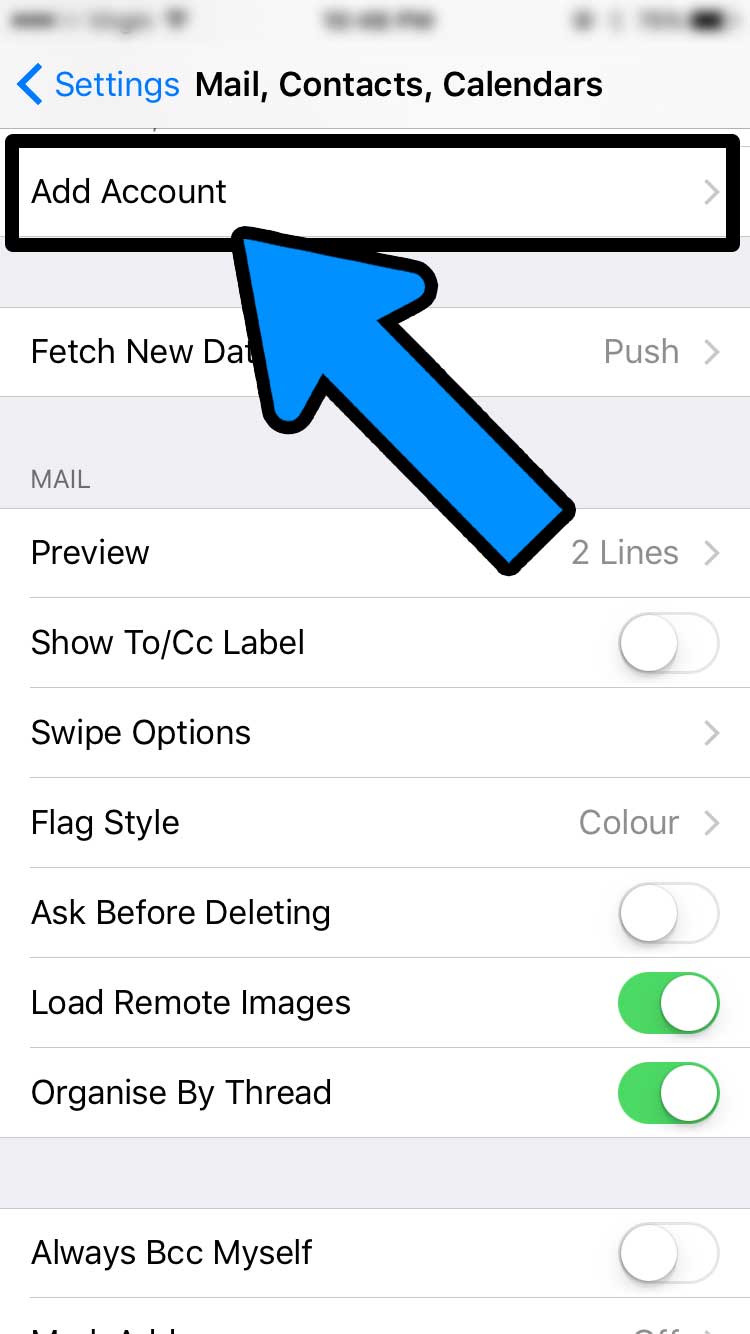The image size is (750, 1334).
Task: Go back to Settings
Action: [98, 85]
